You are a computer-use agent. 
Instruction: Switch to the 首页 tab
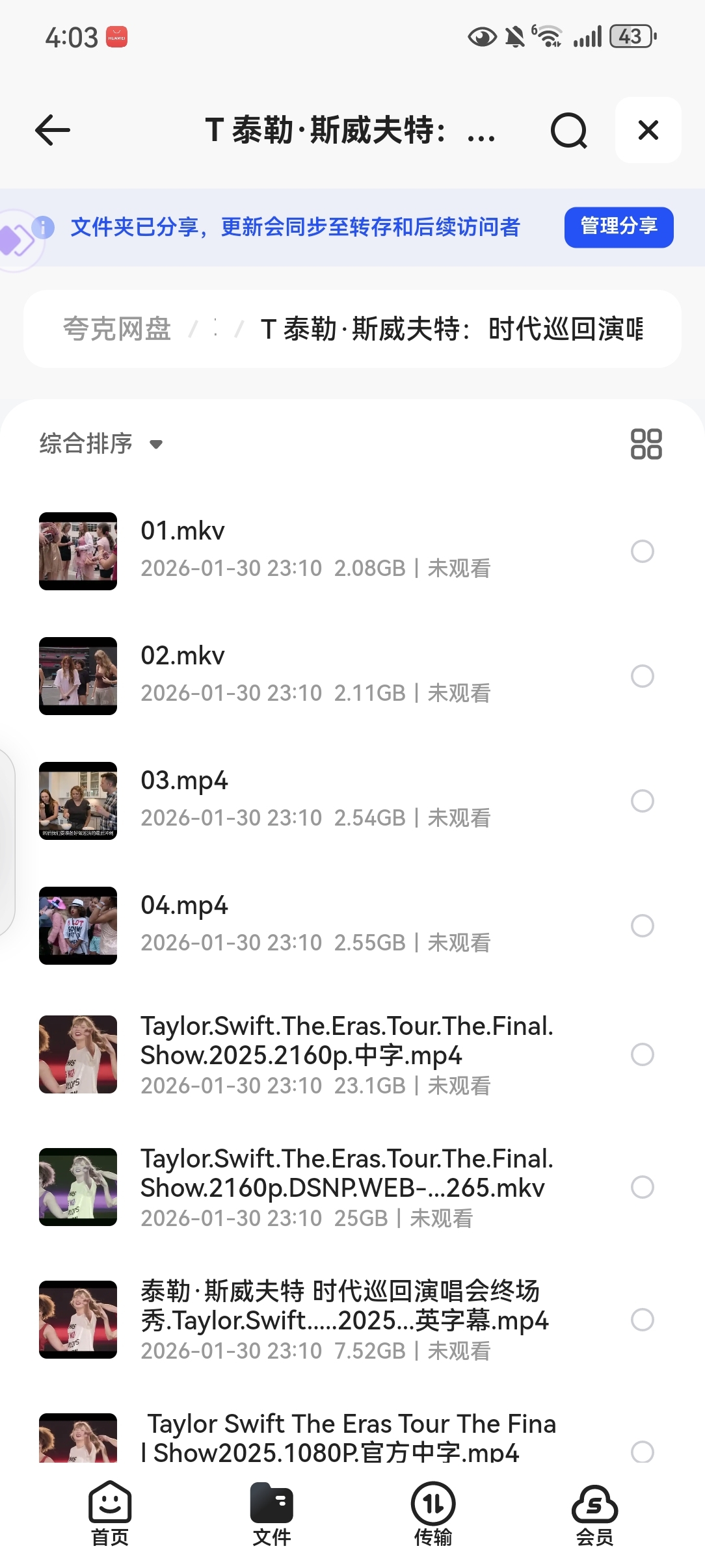point(110,1513)
